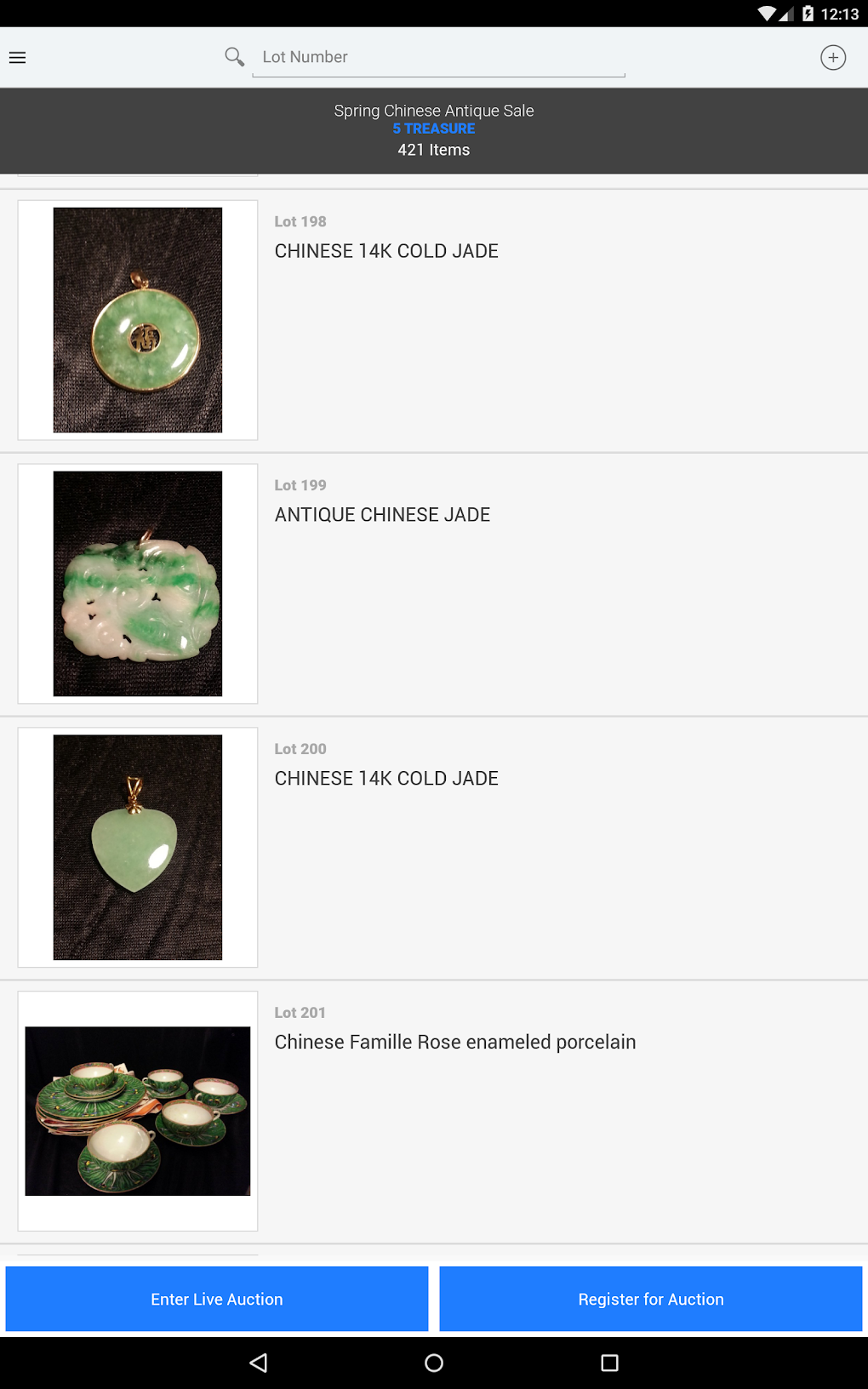Go back using system back button
The image size is (868, 1389).
tap(259, 1363)
